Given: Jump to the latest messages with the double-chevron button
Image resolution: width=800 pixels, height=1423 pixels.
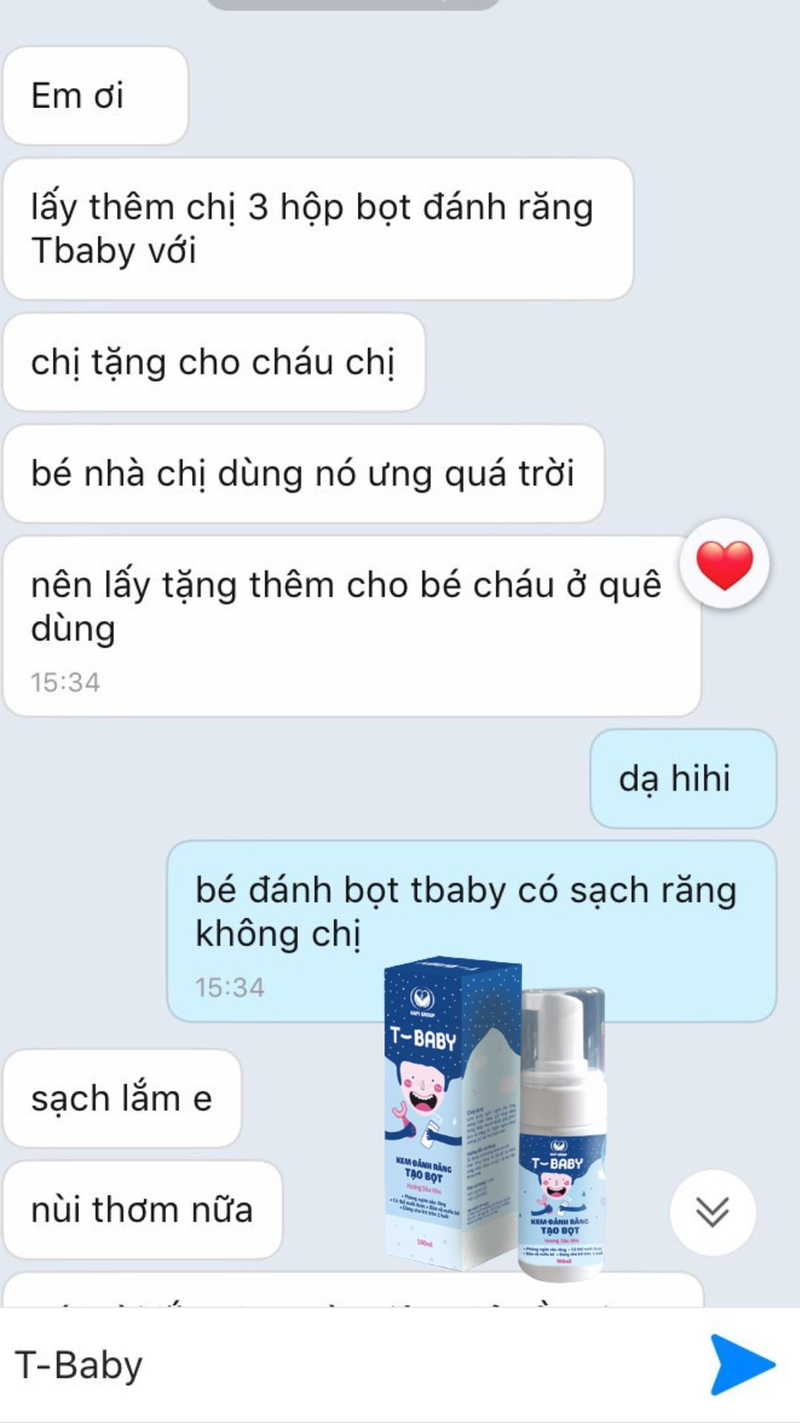Looking at the screenshot, I should pos(712,1211).
